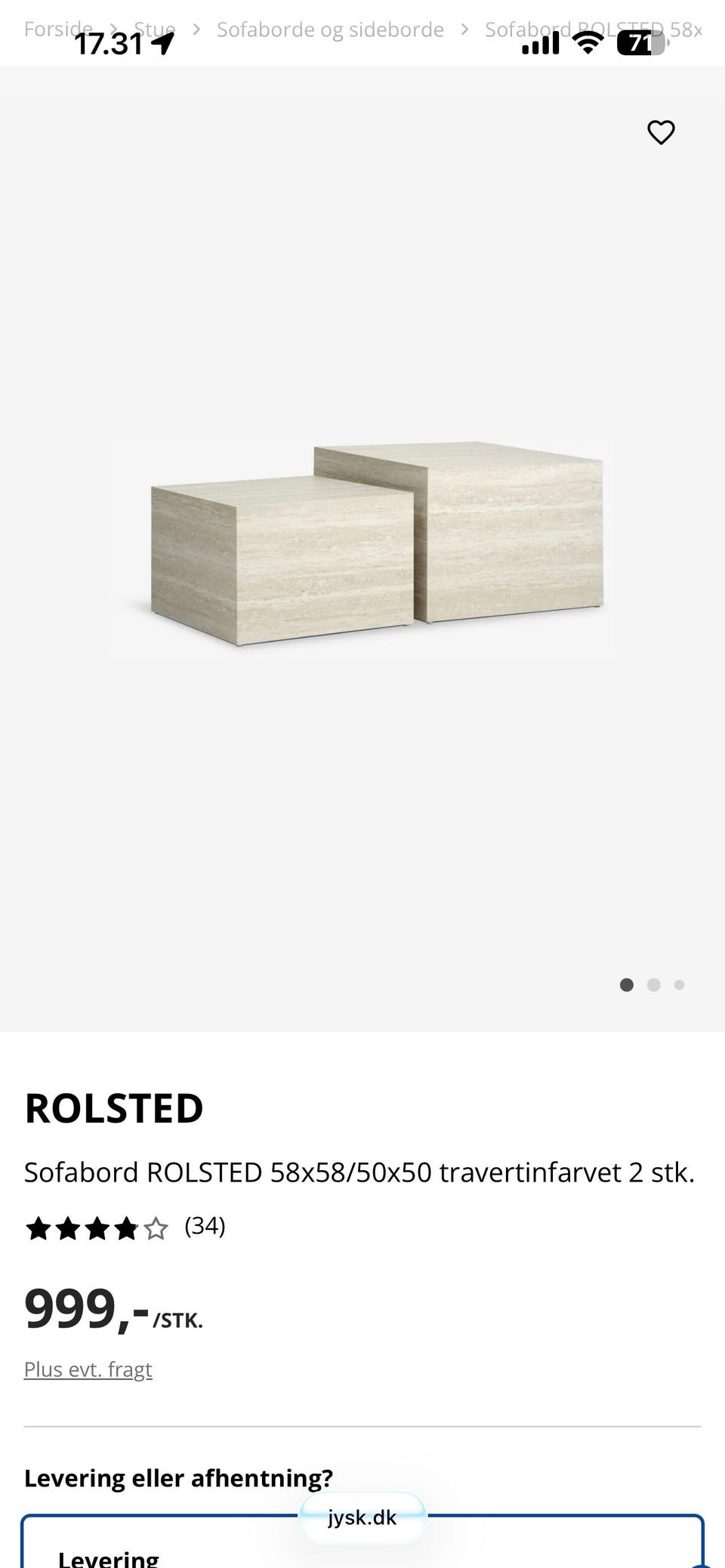
Task: Open the Plus evt. fragt link
Action: (x=88, y=1369)
